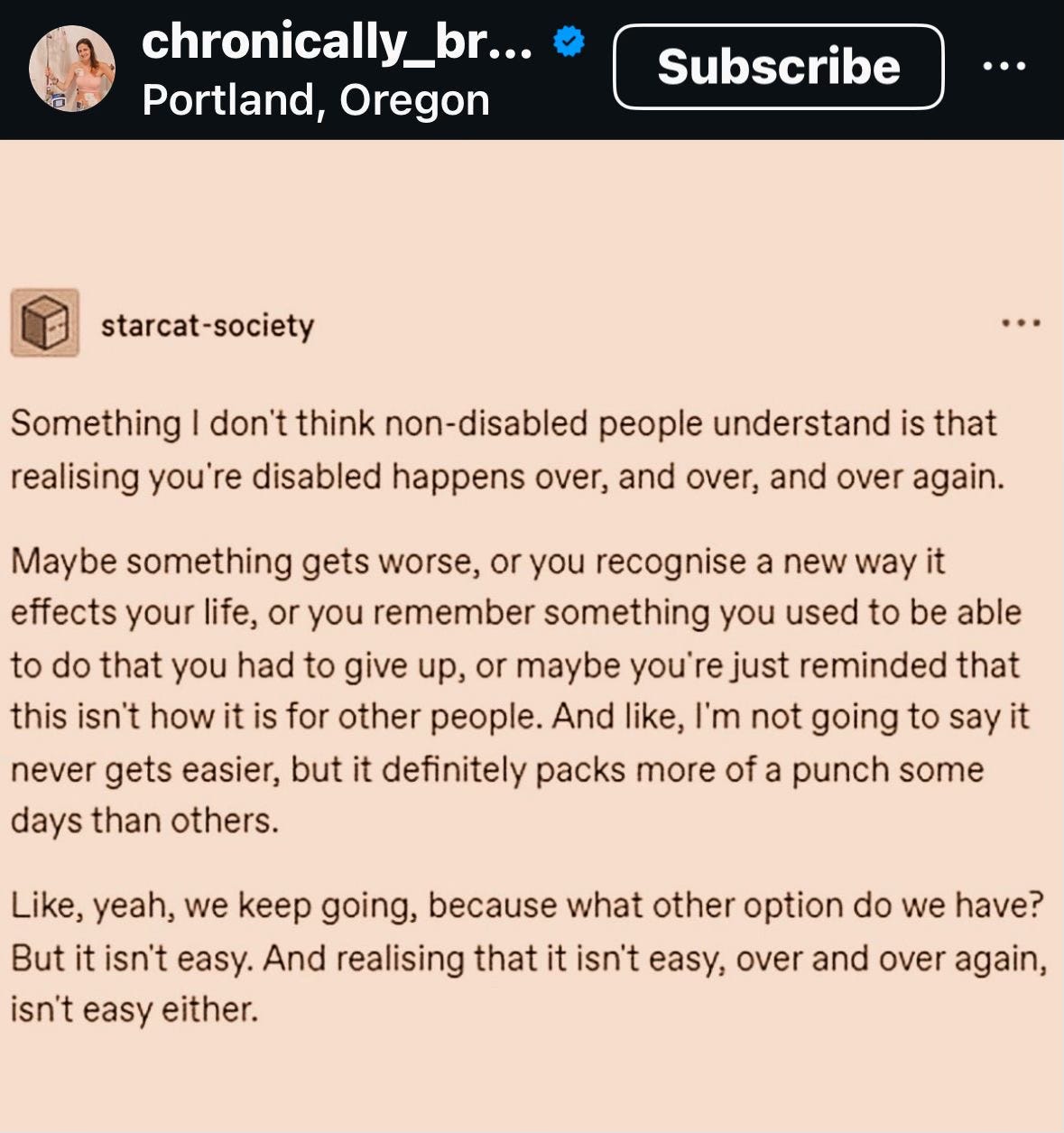1064x1133 pixels.
Task: Open the post options menu beside Subscribe
Action: [x=1004, y=66]
